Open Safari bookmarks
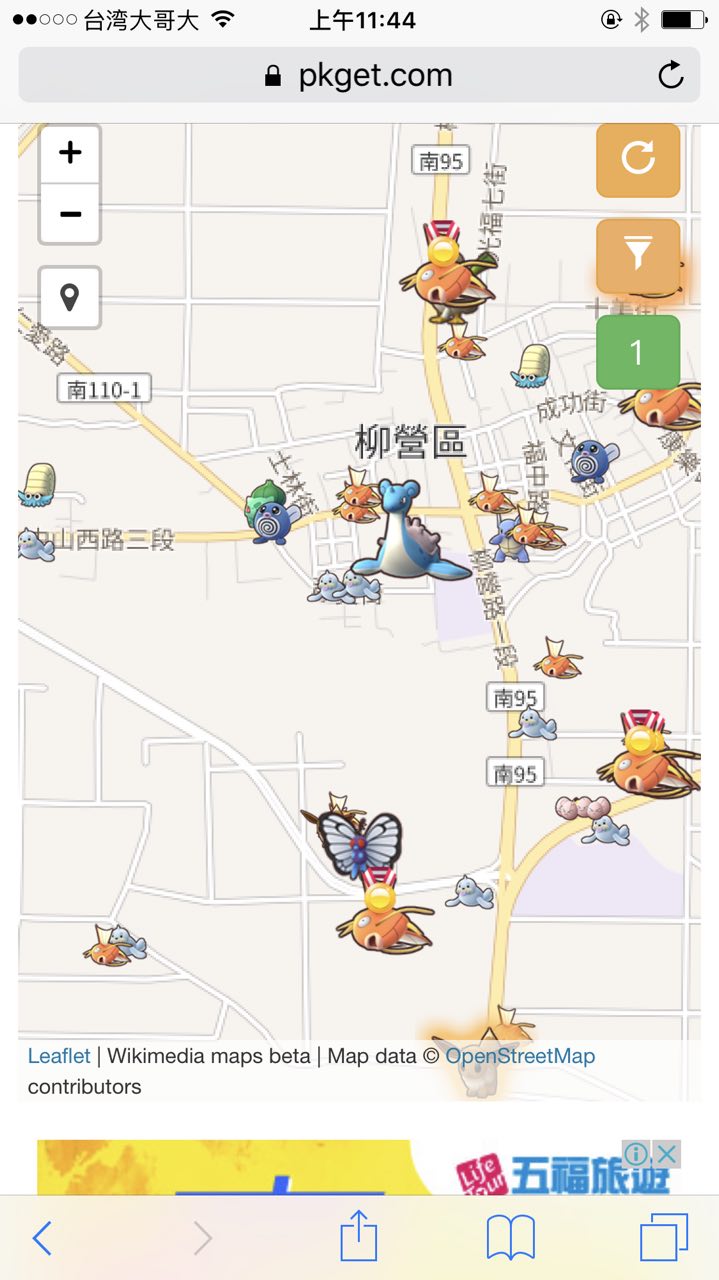This screenshot has width=719, height=1280. [510, 1238]
